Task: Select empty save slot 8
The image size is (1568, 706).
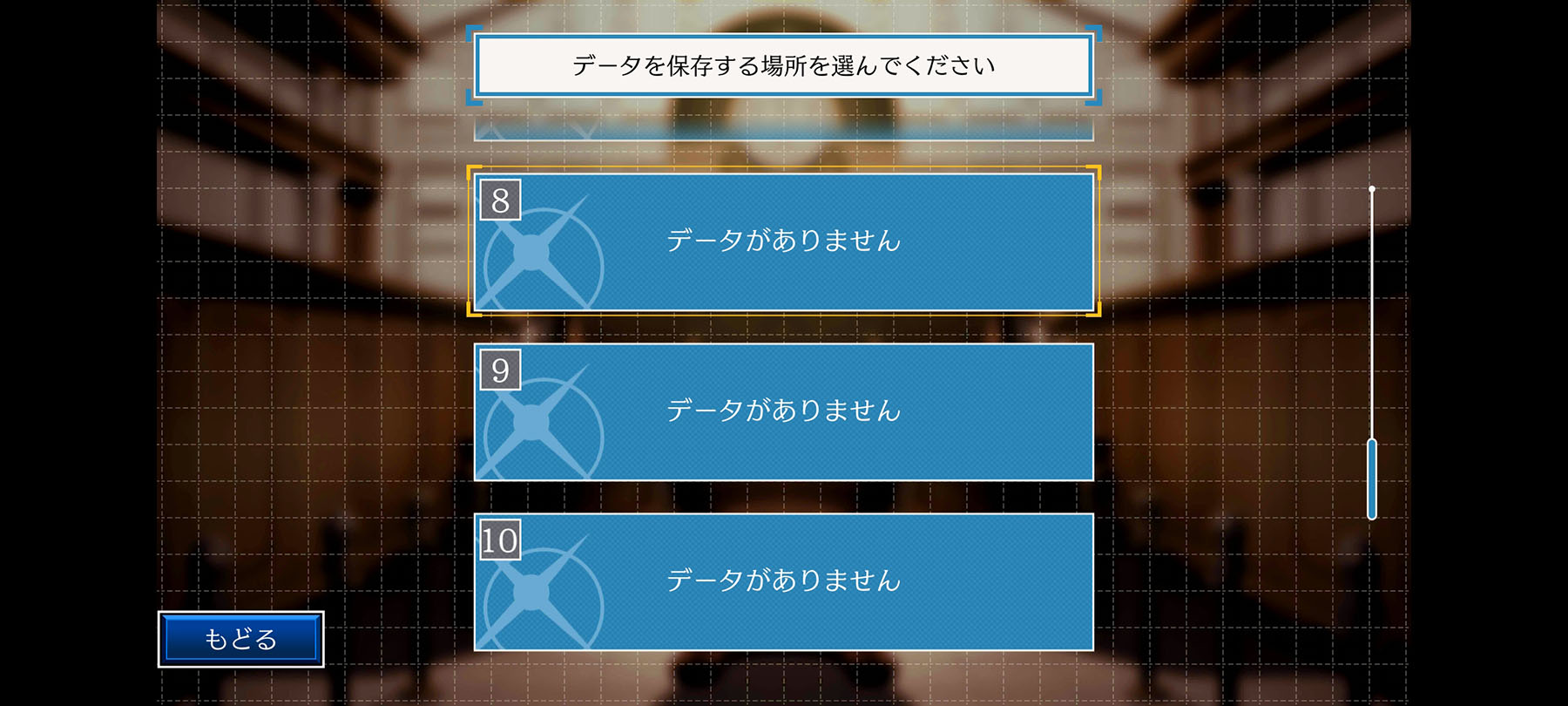Action: click(x=783, y=241)
